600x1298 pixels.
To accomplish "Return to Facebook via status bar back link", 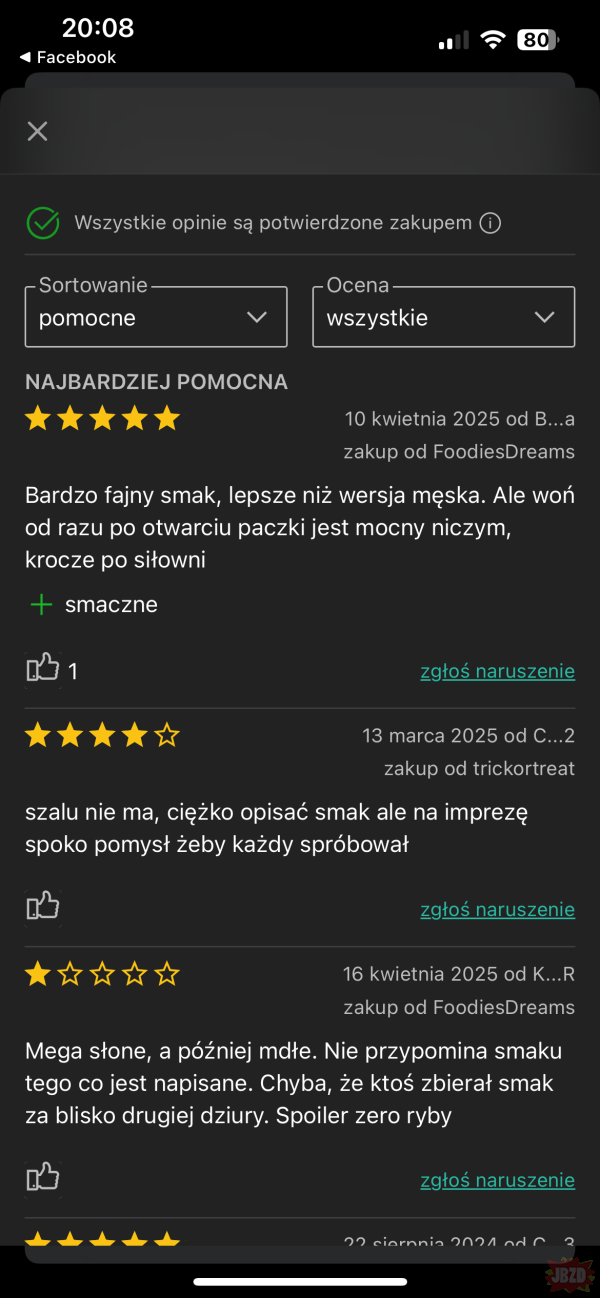I will coord(67,58).
